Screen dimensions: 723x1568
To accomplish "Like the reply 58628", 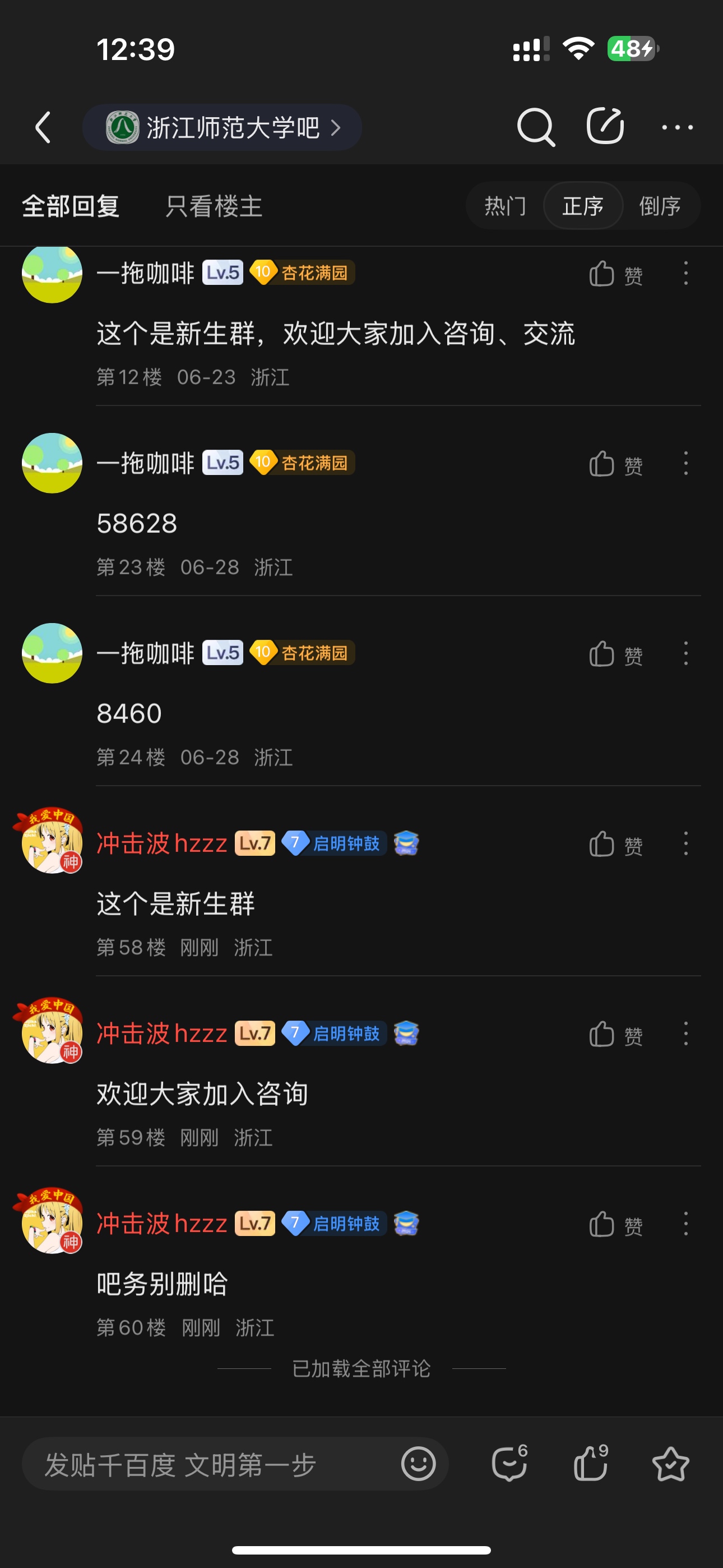I will 615,464.
